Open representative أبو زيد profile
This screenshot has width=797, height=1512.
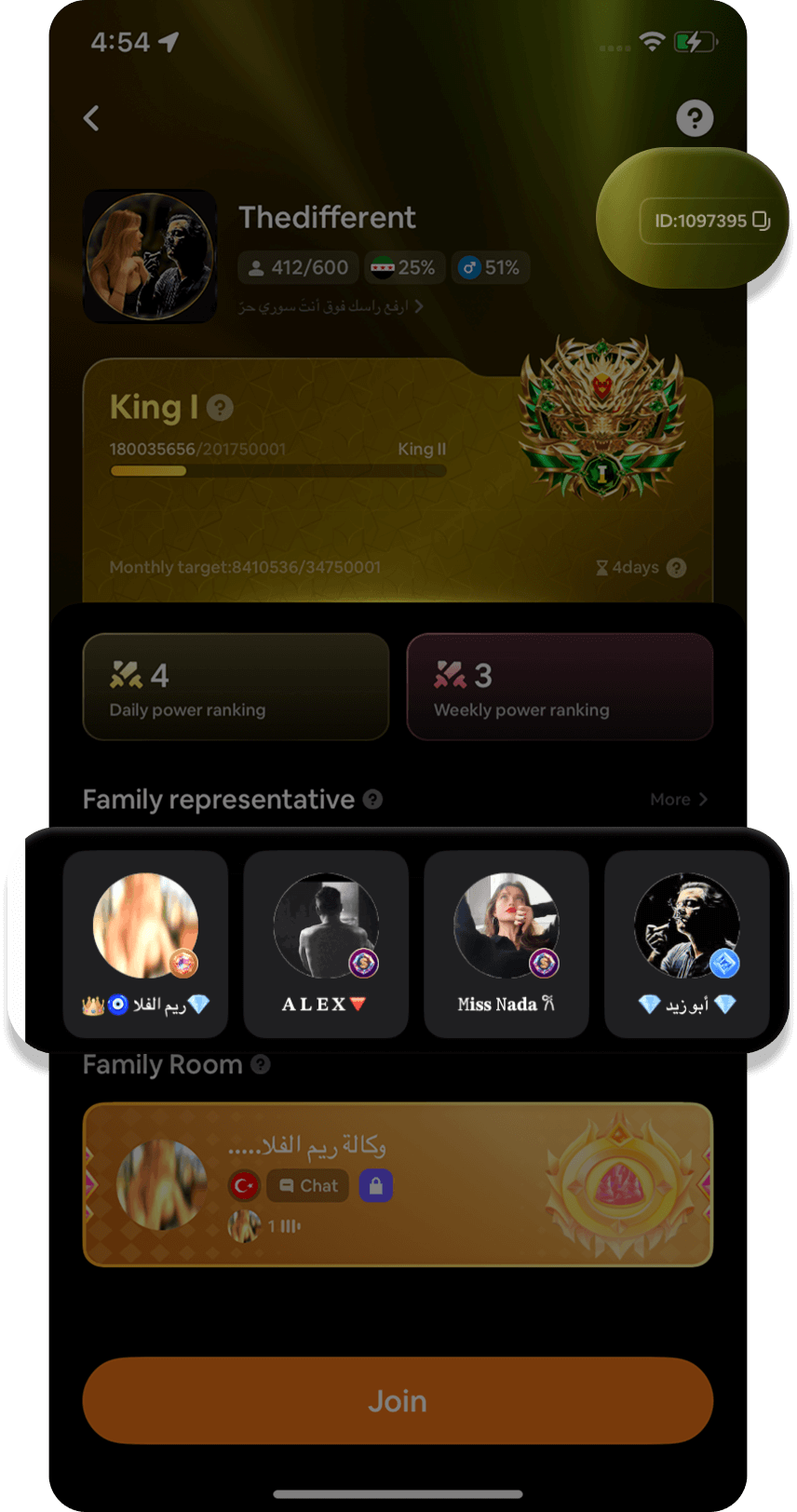click(x=687, y=943)
